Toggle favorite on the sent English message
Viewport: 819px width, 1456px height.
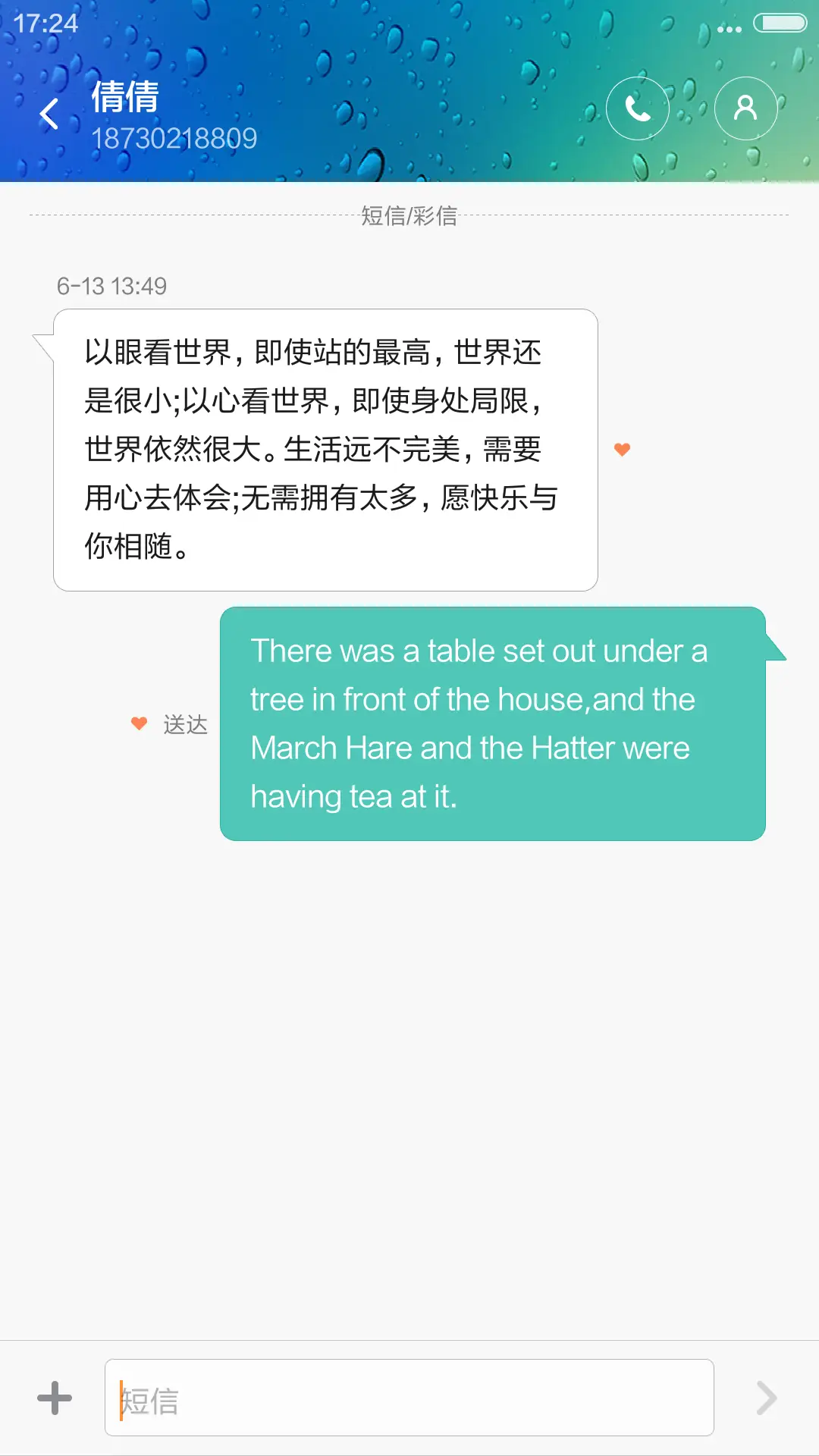139,723
